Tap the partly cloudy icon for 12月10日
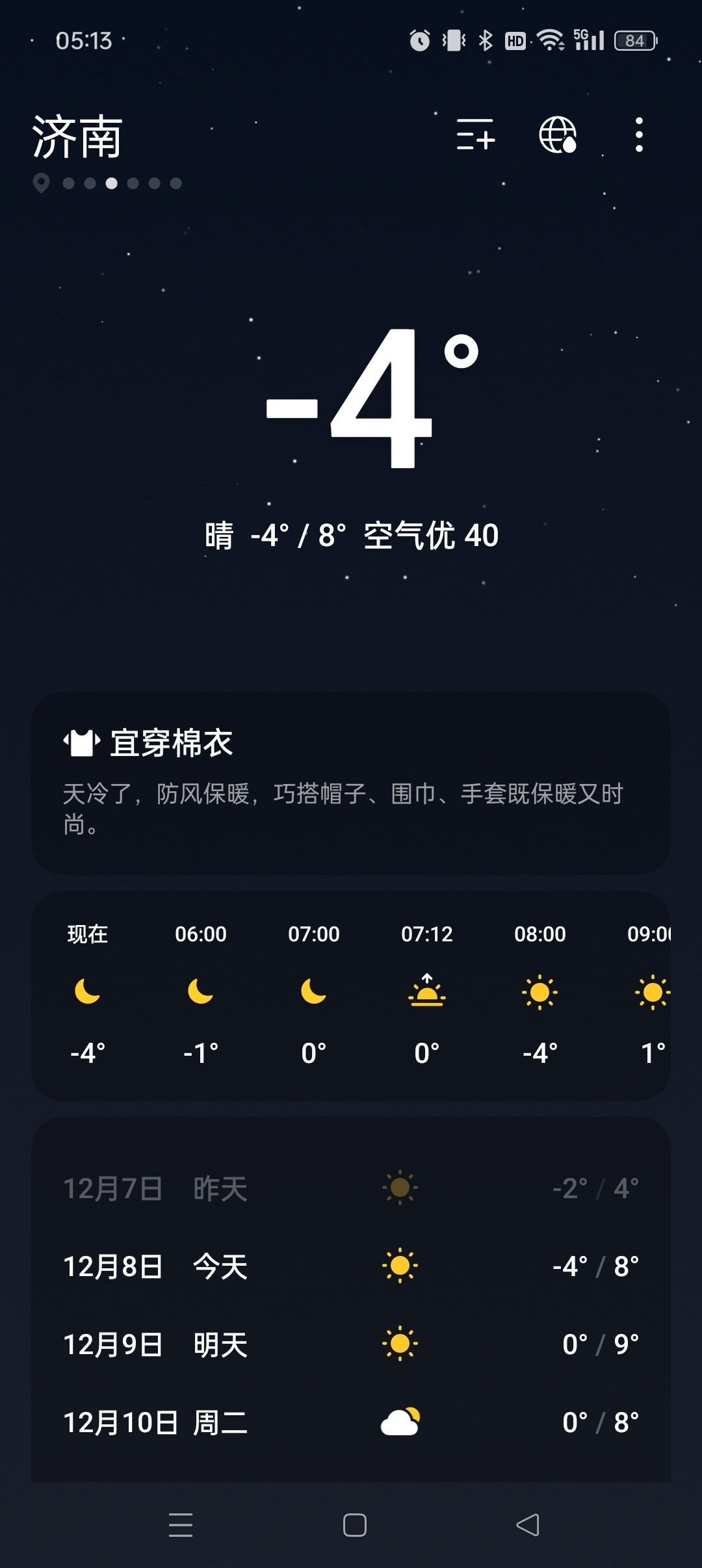The image size is (702, 1568). 401,1422
